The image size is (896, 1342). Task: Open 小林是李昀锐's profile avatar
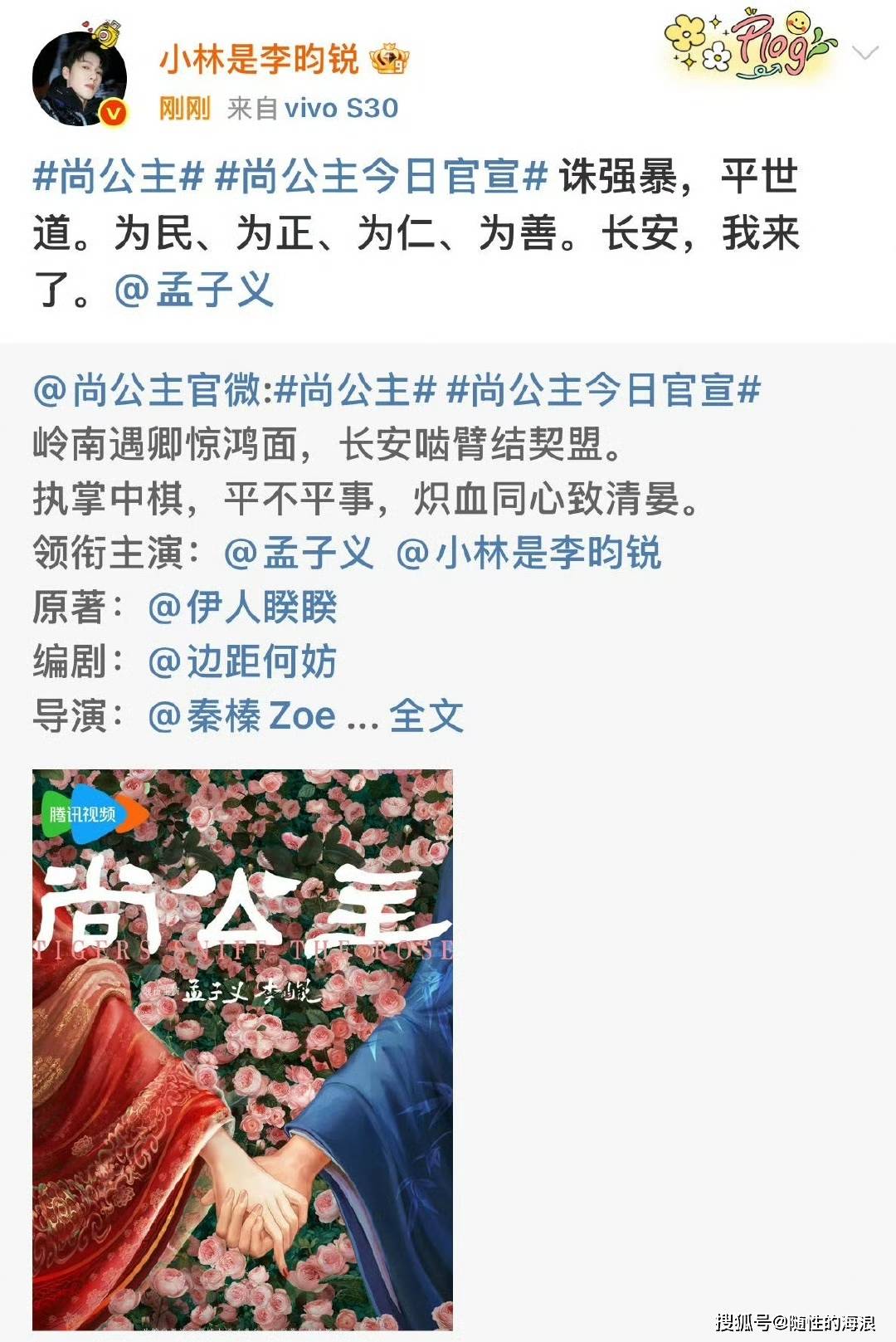click(80, 81)
